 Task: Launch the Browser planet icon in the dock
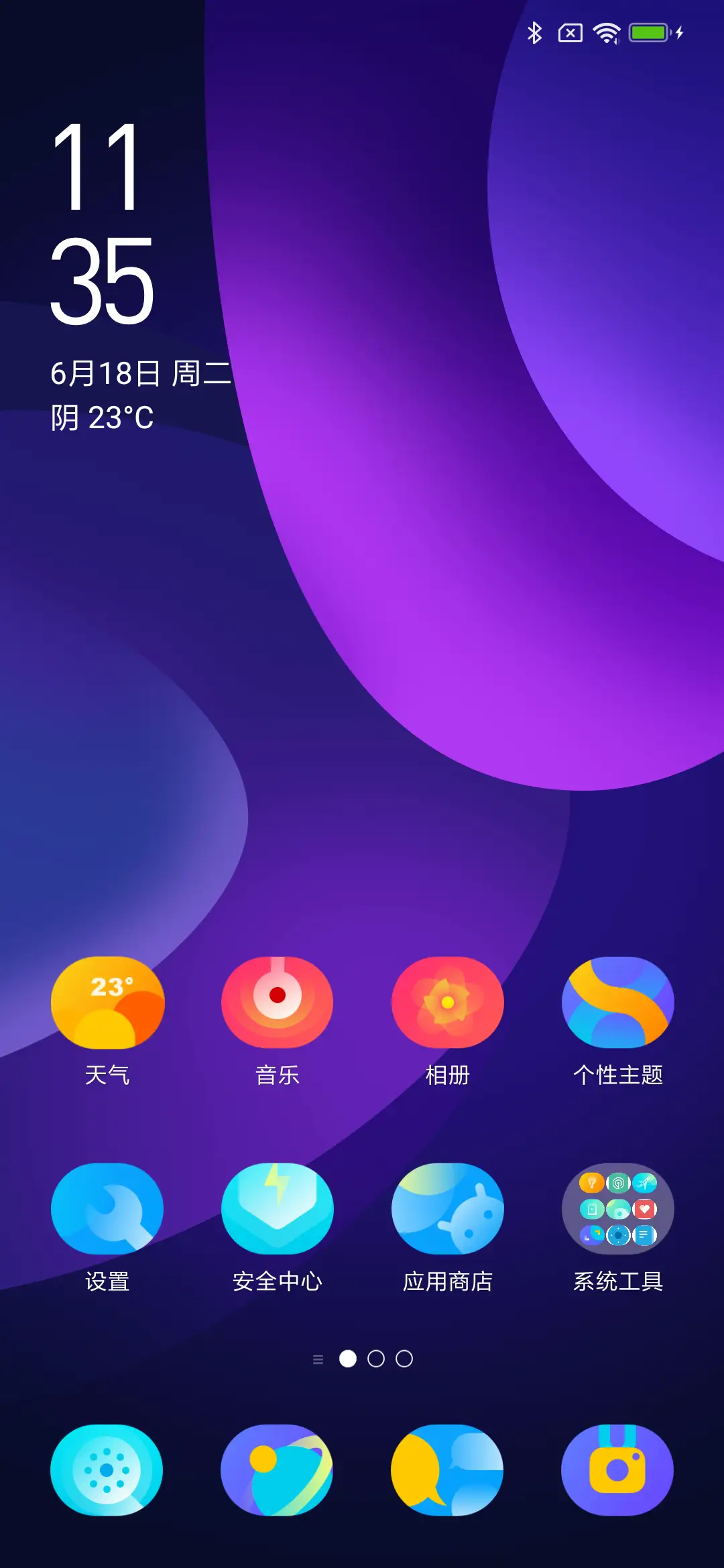pos(278,1469)
